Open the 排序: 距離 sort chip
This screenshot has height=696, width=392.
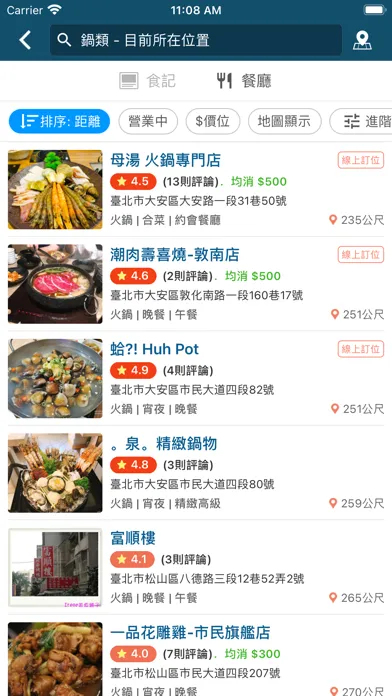(x=59, y=121)
